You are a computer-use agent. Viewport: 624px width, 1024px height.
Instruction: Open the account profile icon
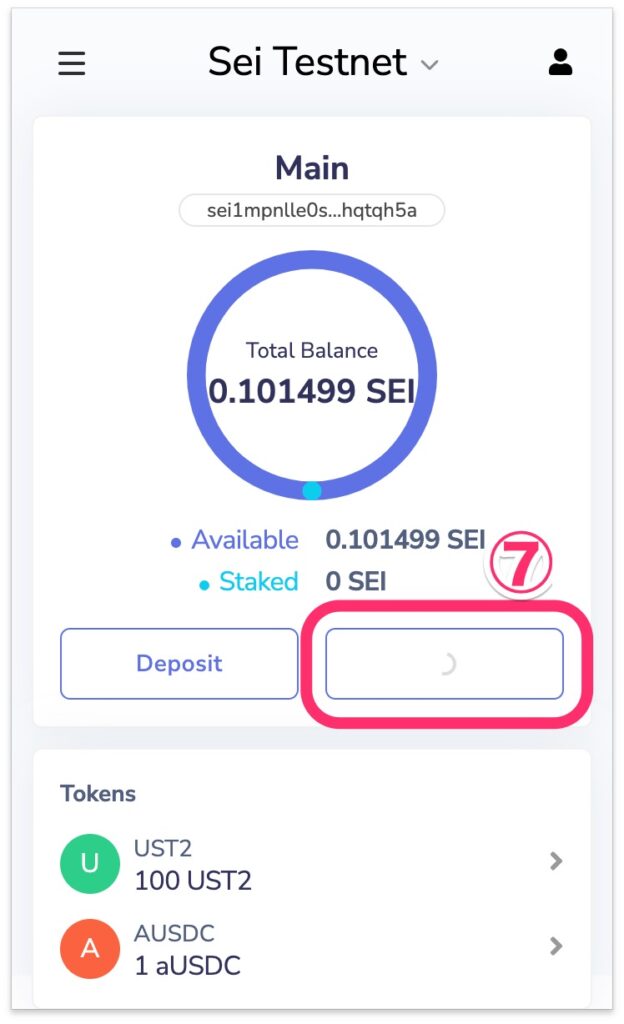(560, 63)
